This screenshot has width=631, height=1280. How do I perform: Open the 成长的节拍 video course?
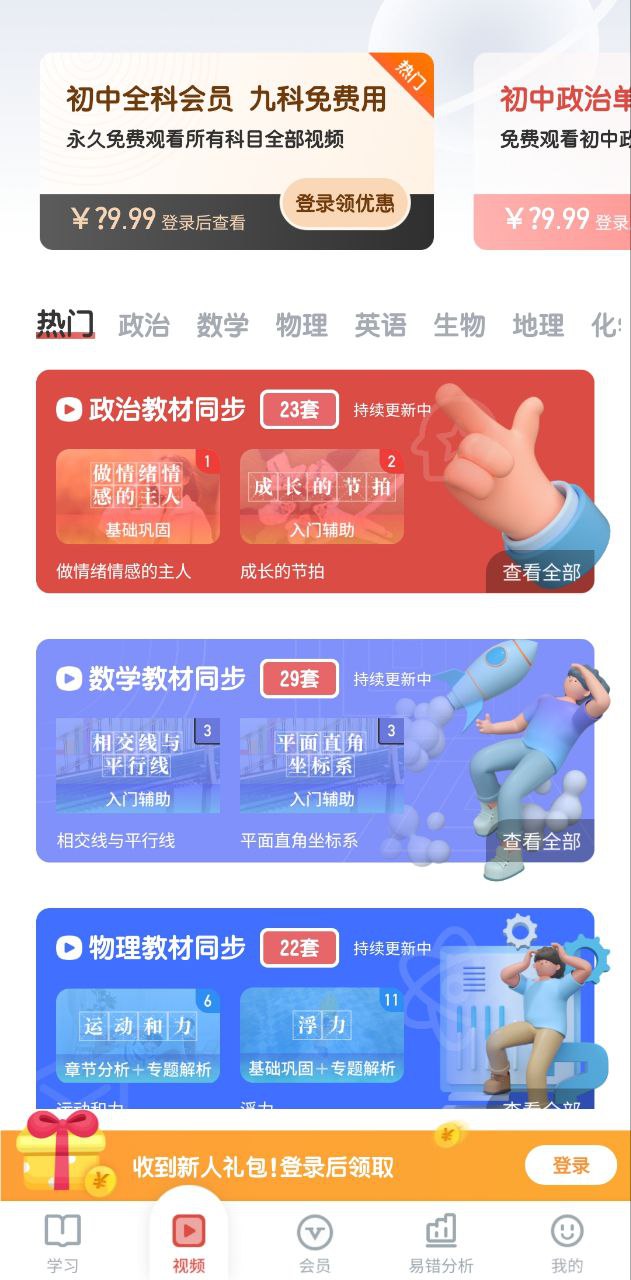(321, 497)
